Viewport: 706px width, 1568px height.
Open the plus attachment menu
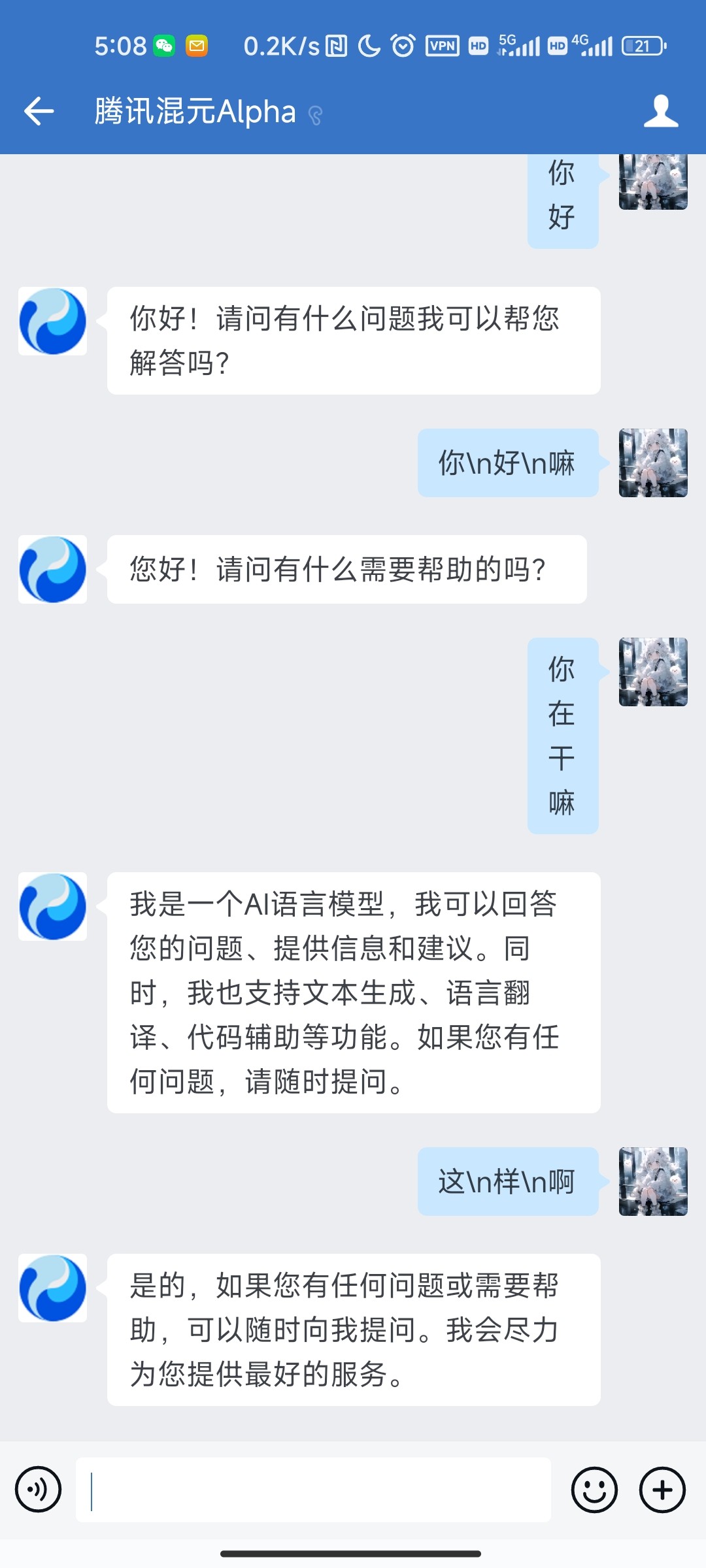(662, 1490)
